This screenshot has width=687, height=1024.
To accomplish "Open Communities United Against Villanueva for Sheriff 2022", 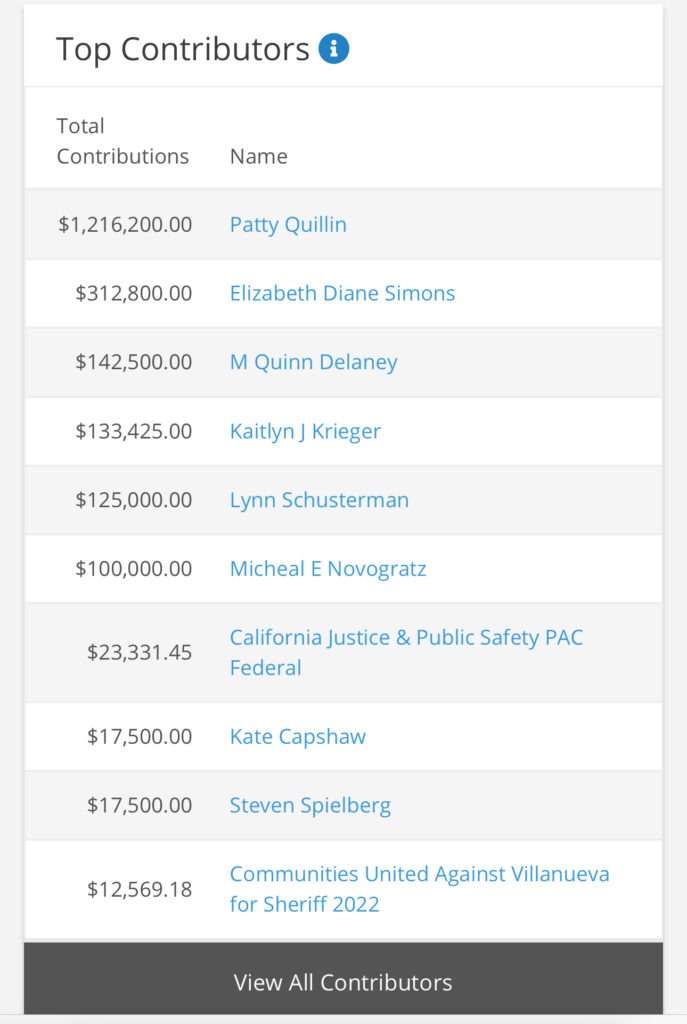I will (419, 875).
